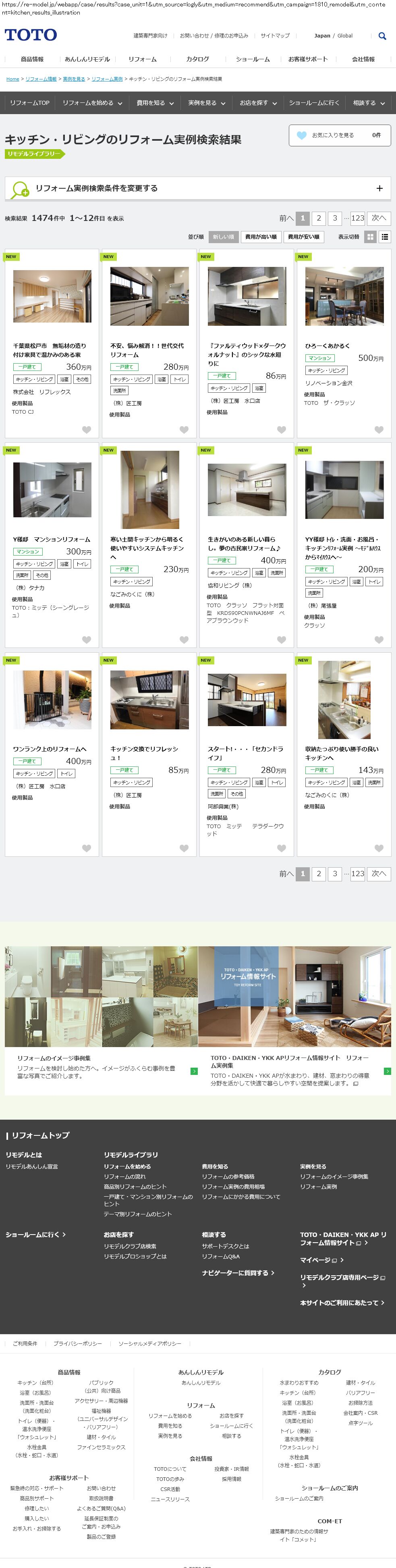Go to page 2 in top pagination
The image size is (396, 1568).
[319, 218]
